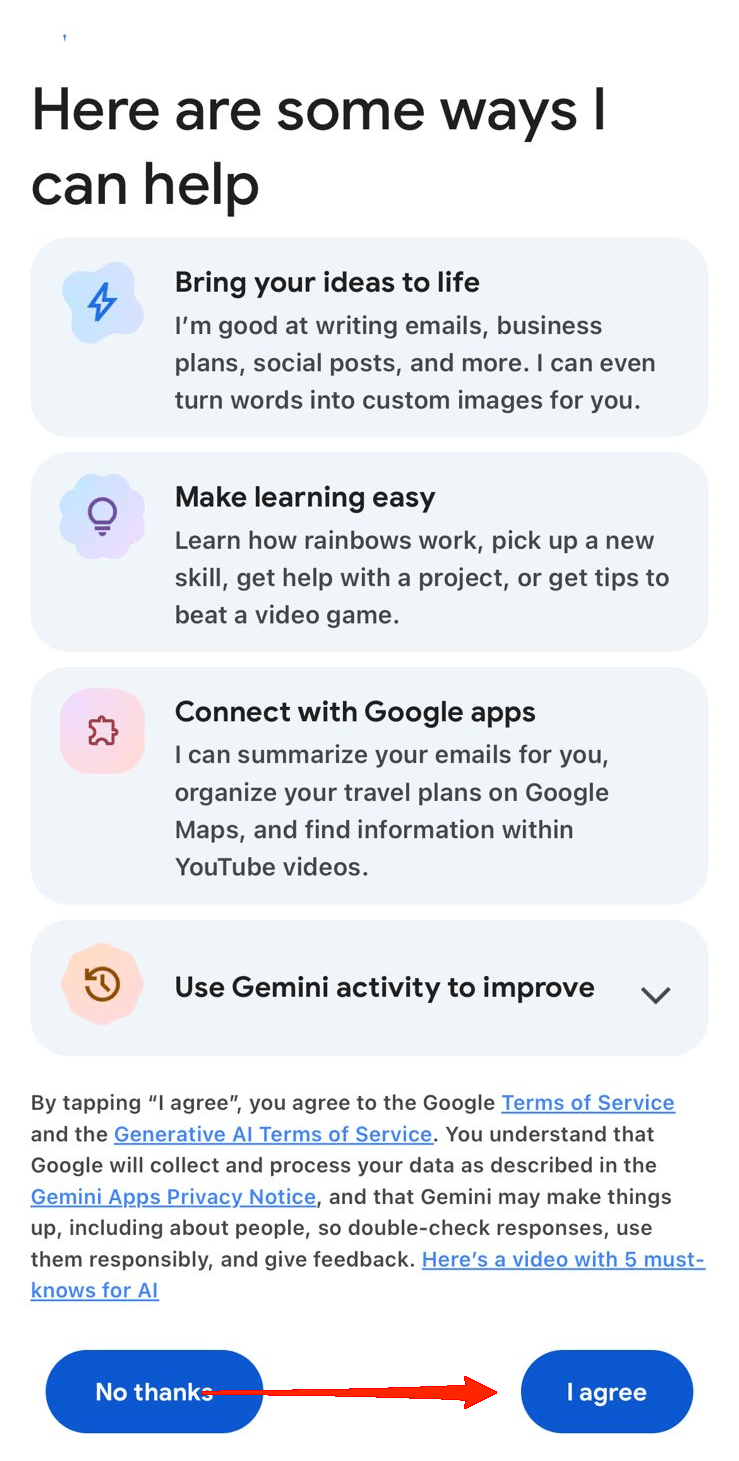Click the Use Gemini activity to improve card
739x1461 pixels.
(369, 986)
